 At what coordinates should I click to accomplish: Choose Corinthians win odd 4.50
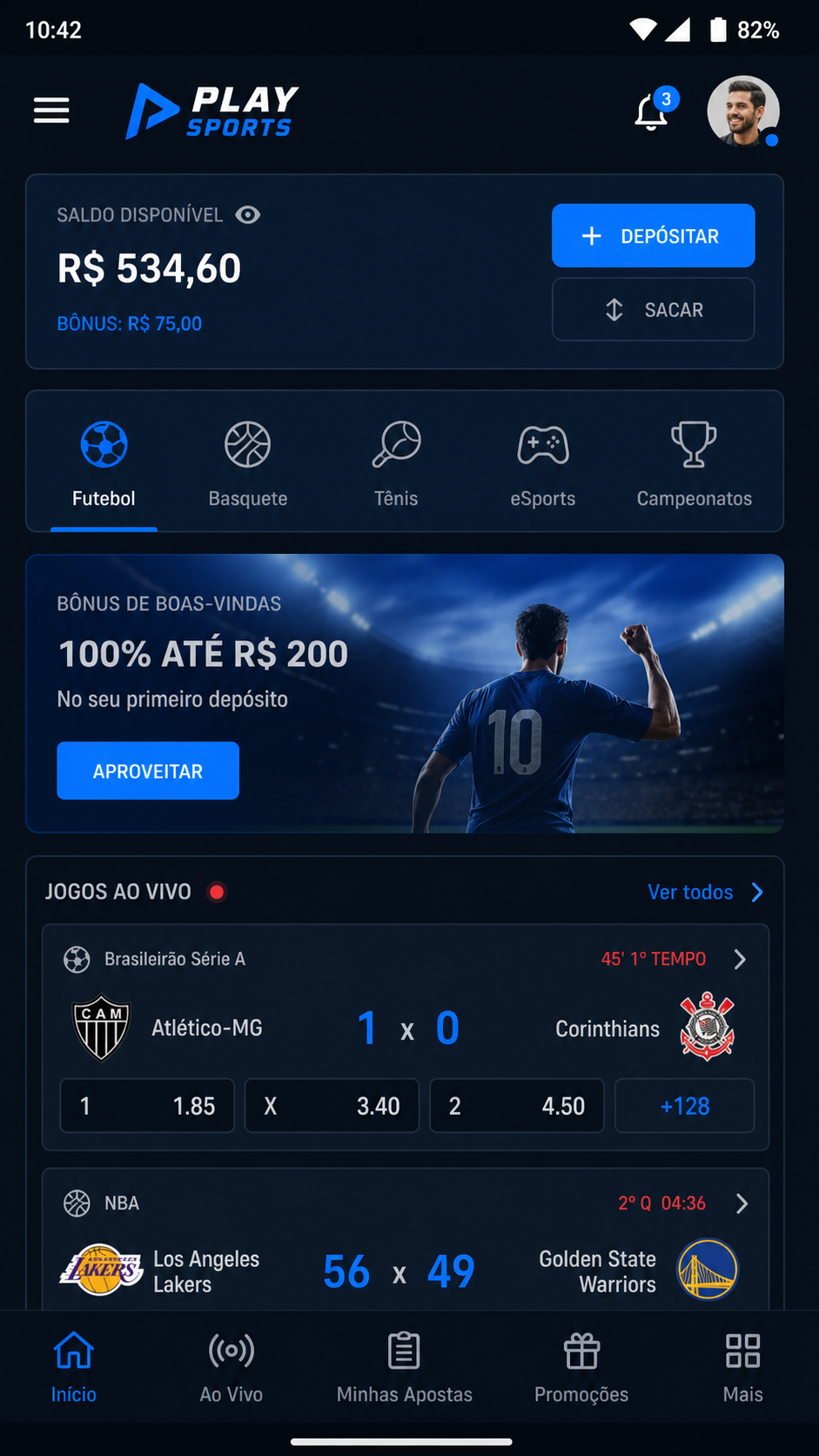click(517, 1106)
